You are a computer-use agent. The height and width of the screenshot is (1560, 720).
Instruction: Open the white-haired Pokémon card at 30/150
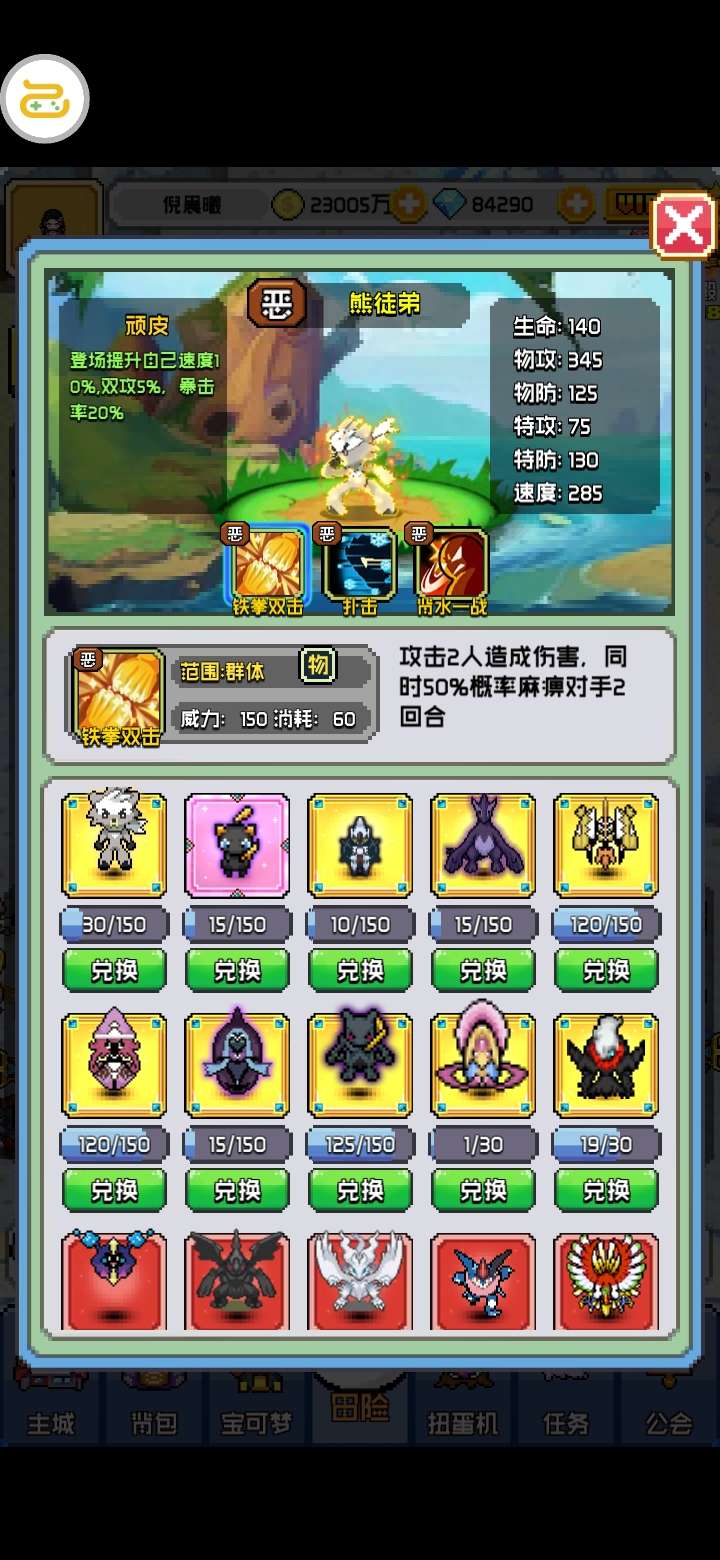pyautogui.click(x=114, y=845)
